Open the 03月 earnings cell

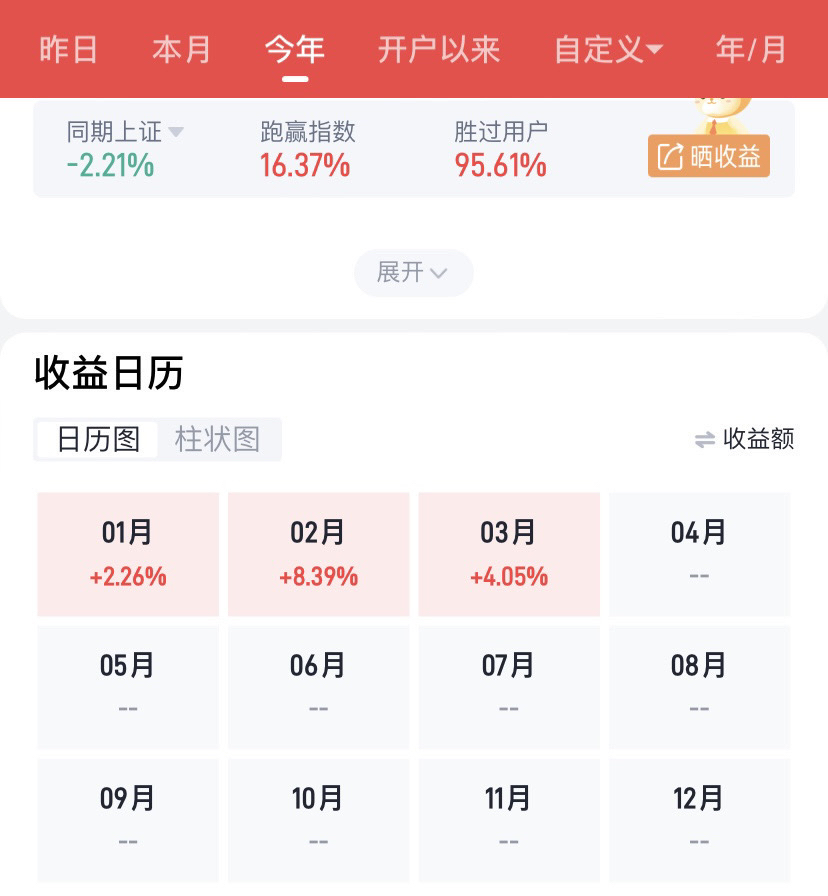pos(508,554)
